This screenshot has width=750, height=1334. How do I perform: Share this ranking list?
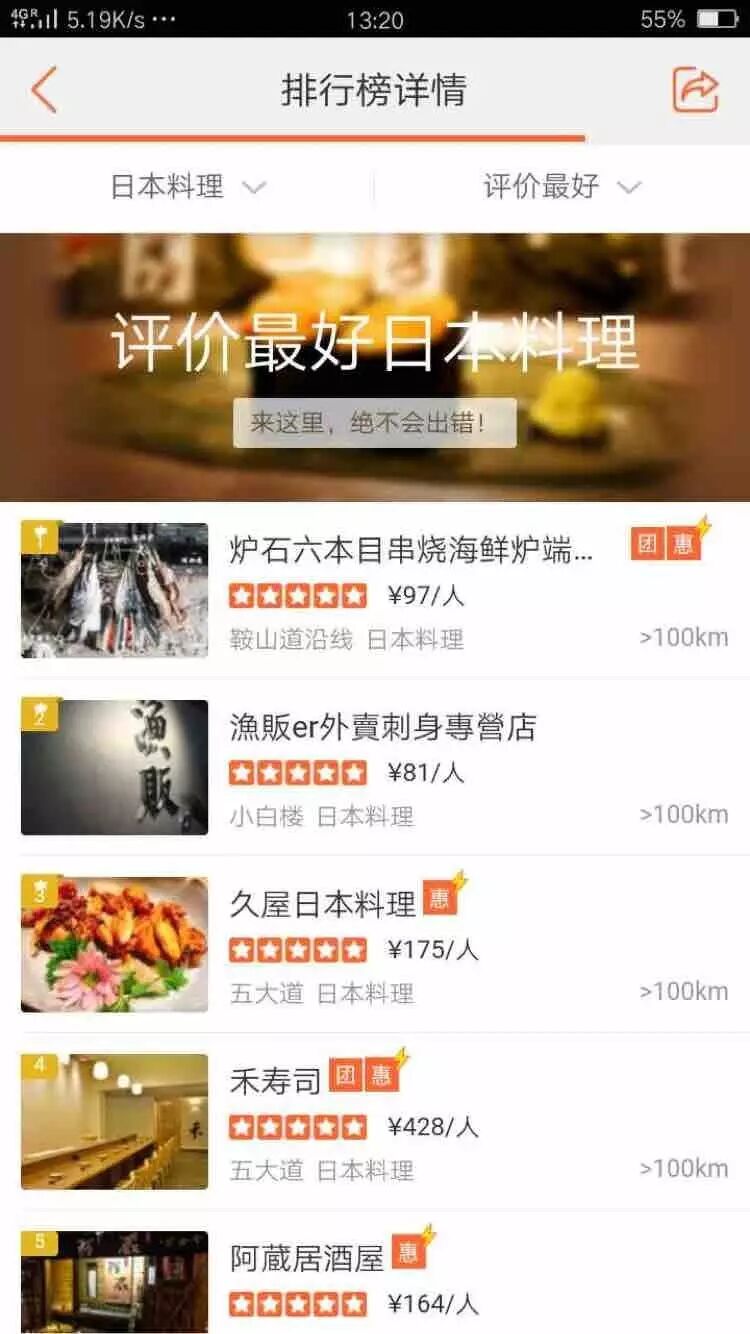695,91
